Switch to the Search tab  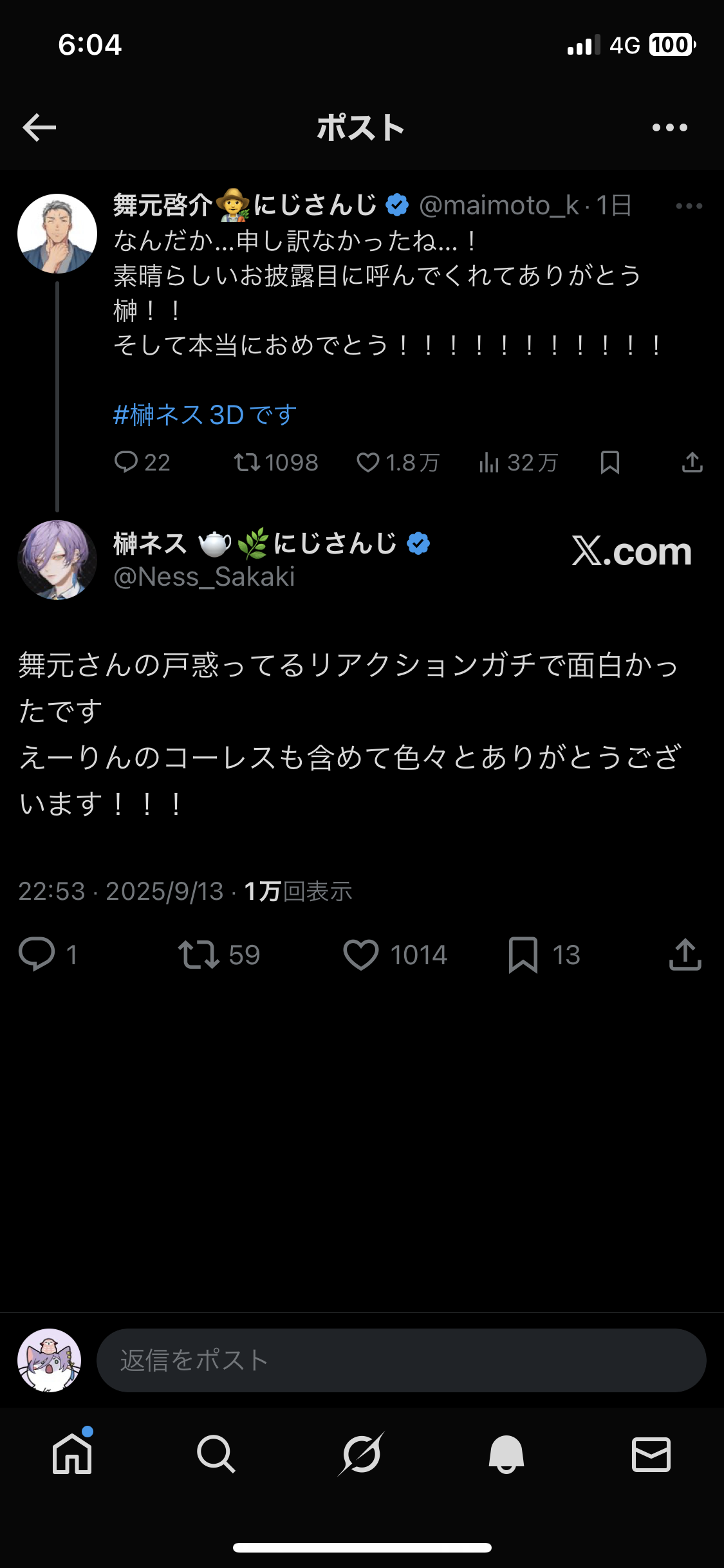216,1454
